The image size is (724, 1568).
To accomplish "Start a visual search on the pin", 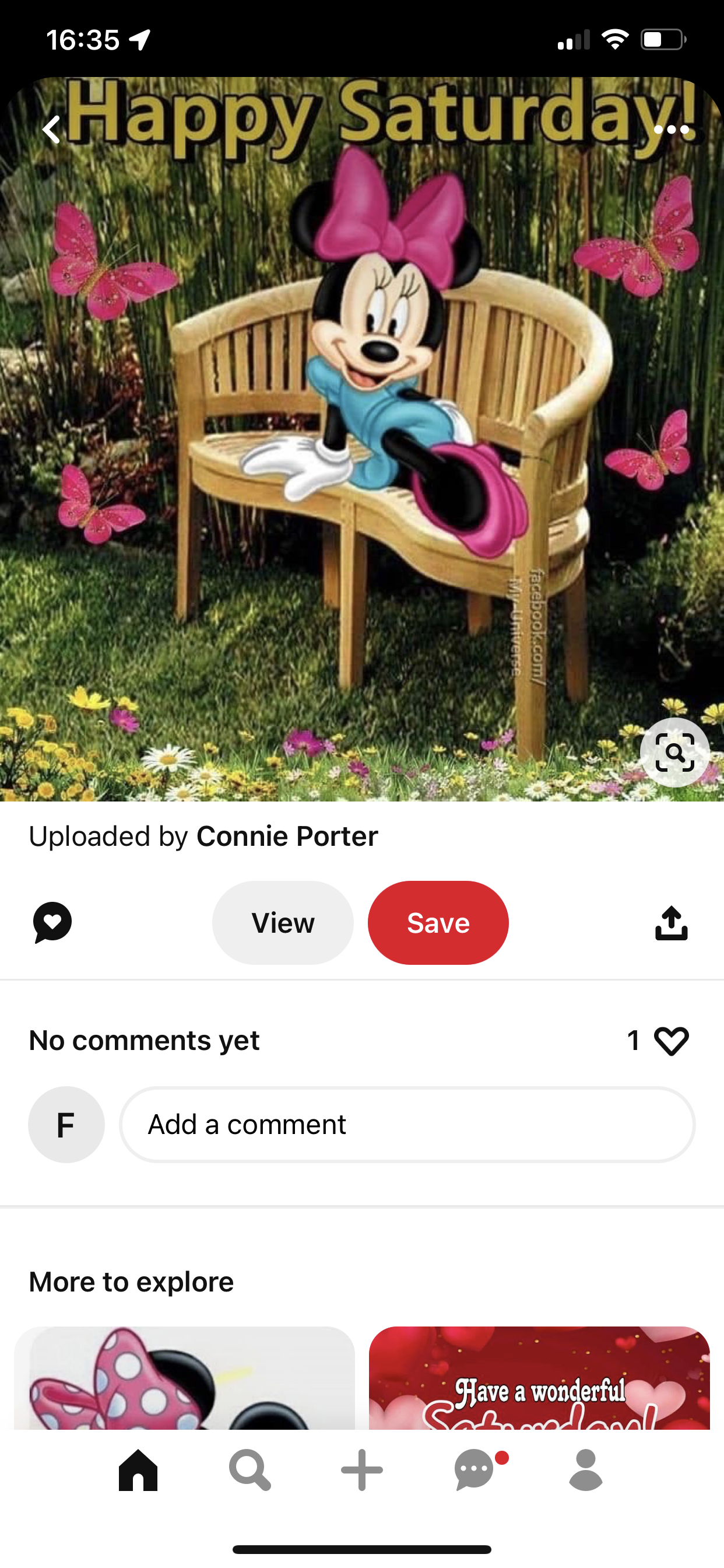I will tap(674, 752).
